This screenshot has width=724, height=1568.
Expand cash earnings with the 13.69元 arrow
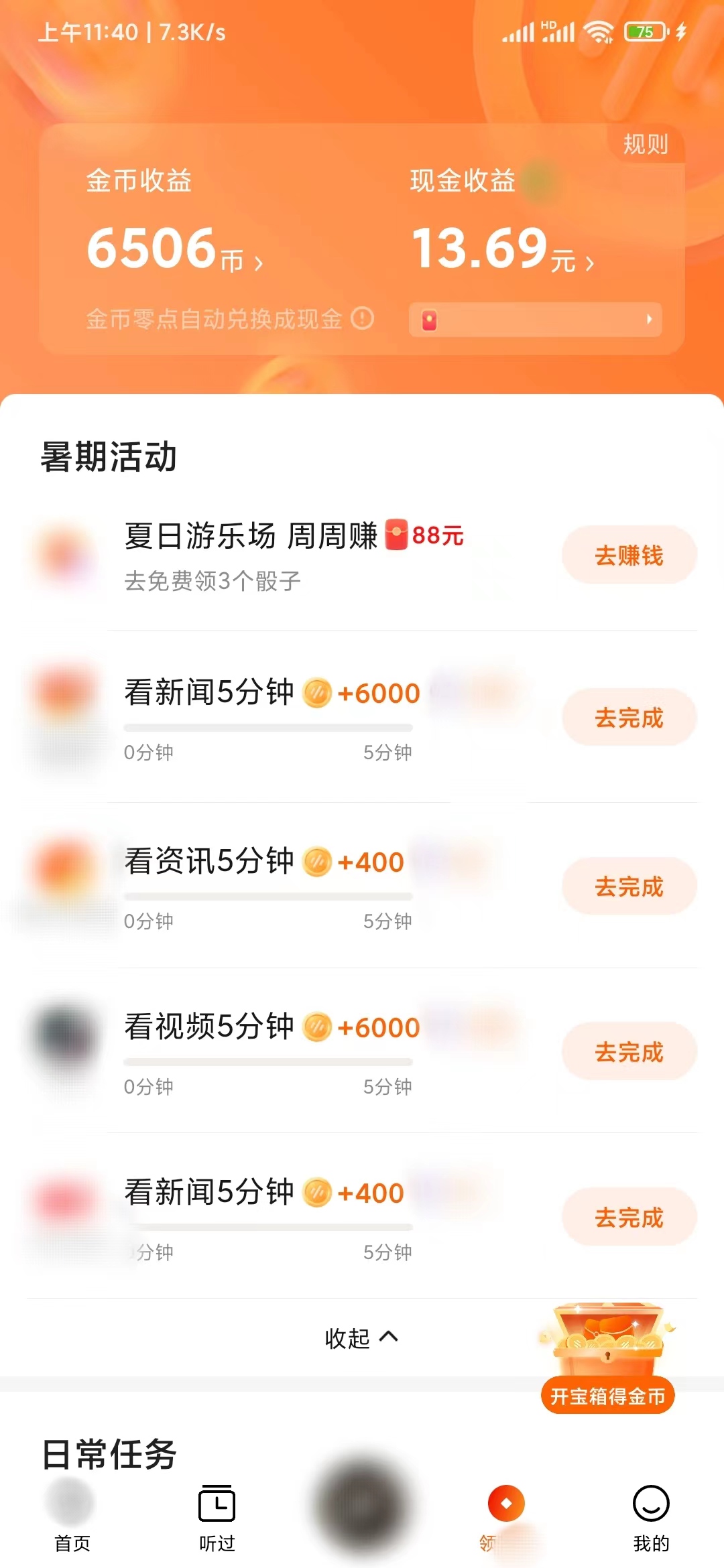tap(589, 263)
